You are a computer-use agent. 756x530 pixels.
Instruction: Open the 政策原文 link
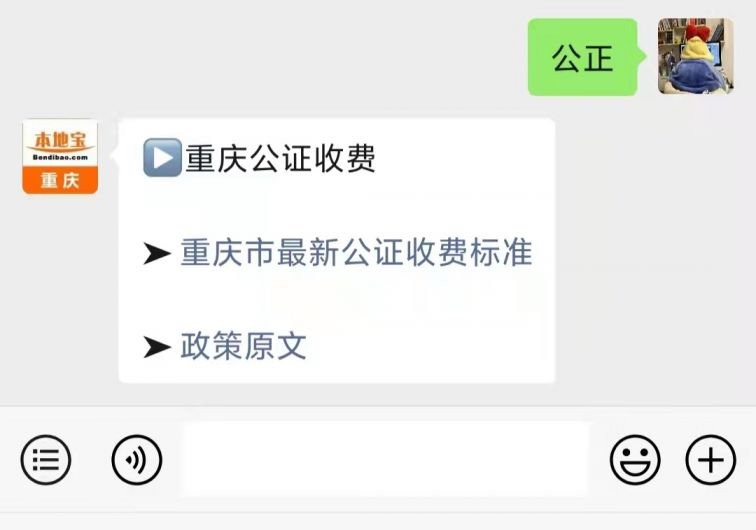(x=243, y=346)
